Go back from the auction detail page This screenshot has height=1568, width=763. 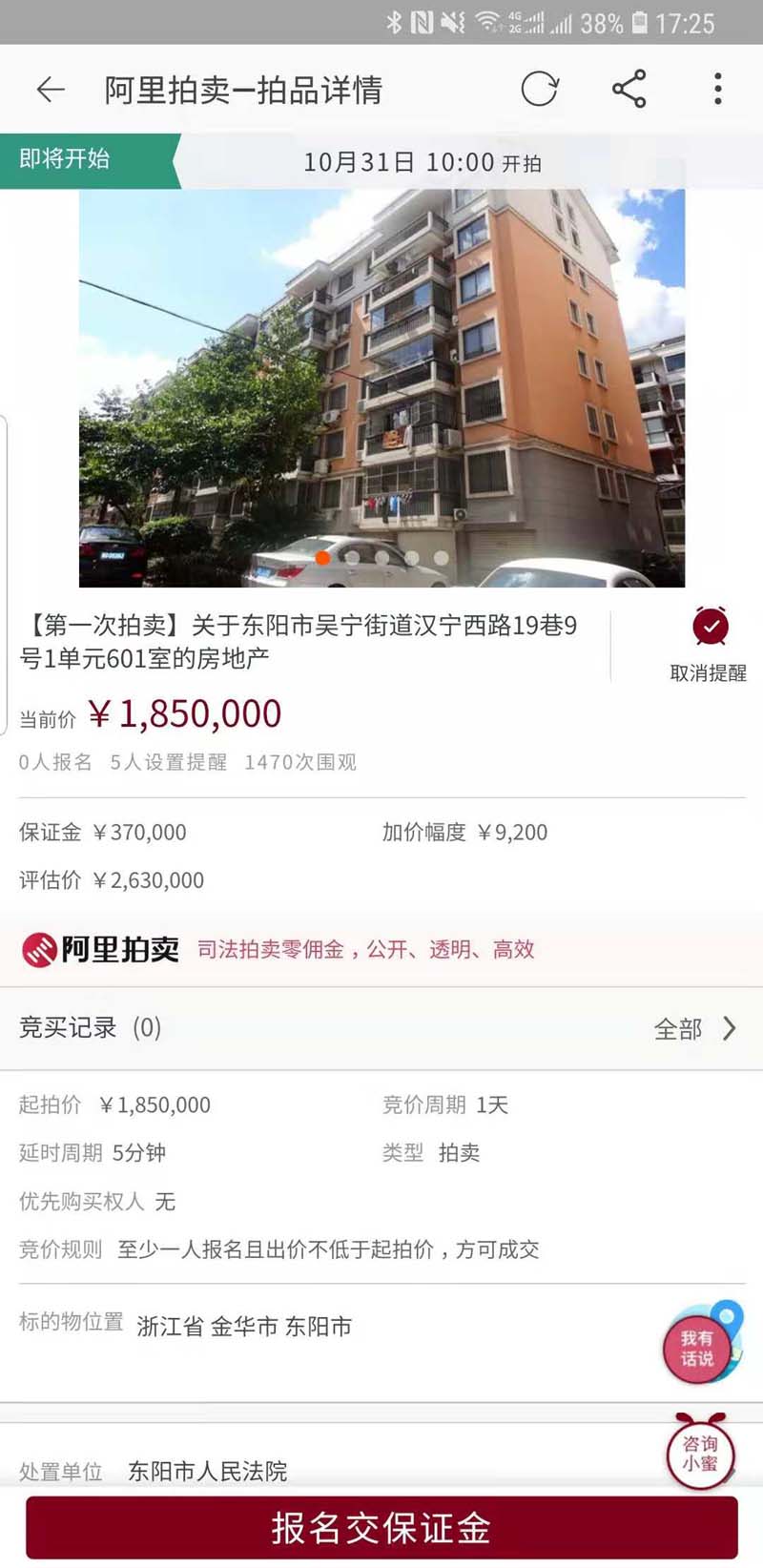[x=51, y=90]
